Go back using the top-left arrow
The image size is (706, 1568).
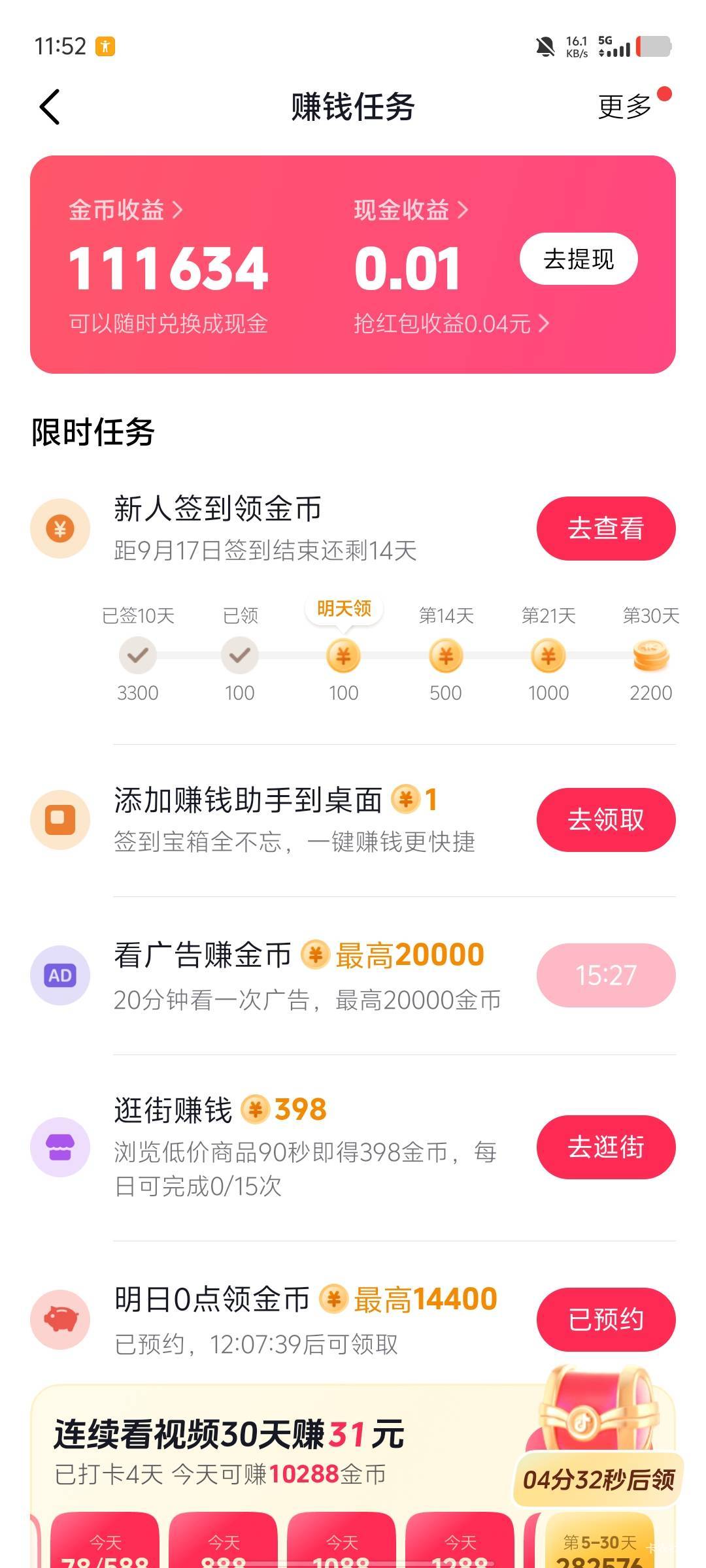click(50, 106)
